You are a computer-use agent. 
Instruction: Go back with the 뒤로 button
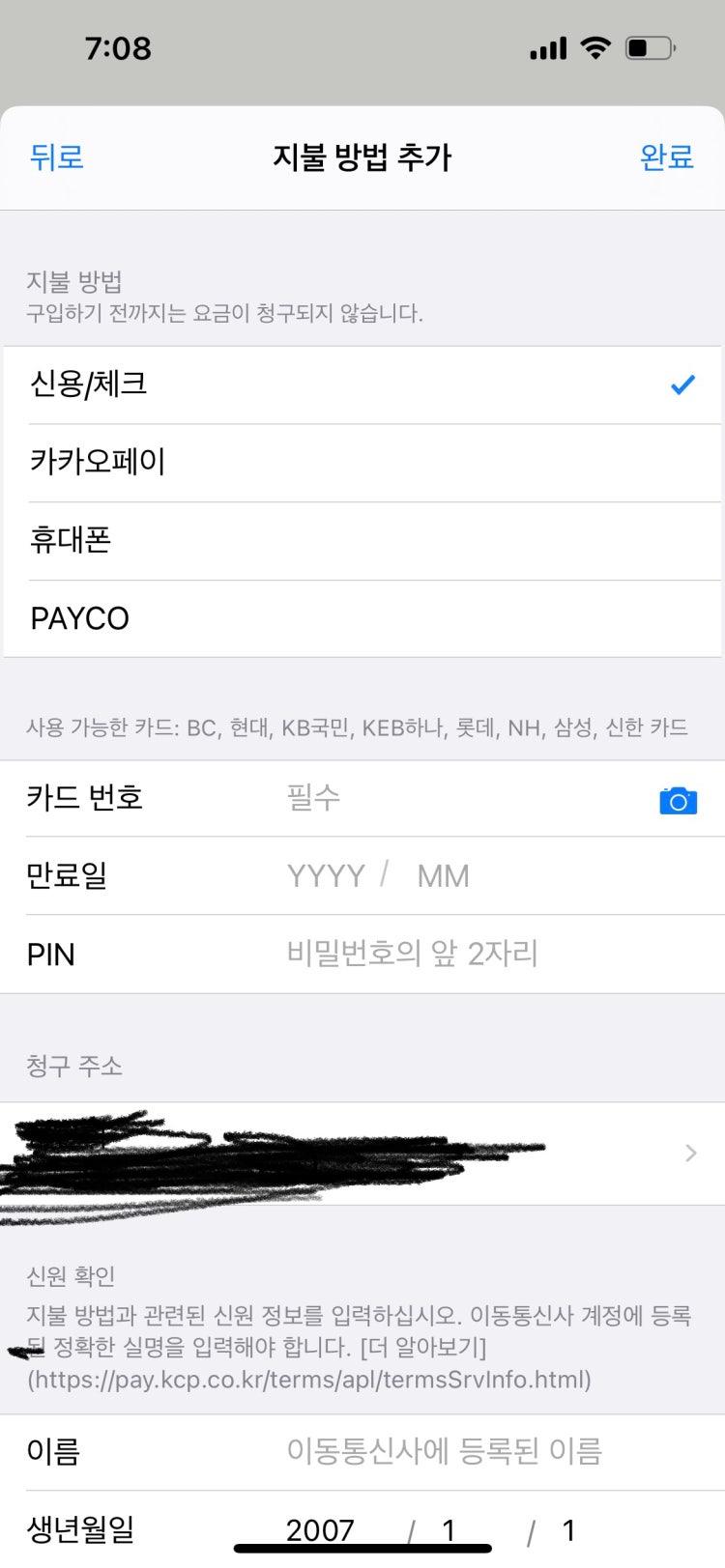[x=57, y=157]
